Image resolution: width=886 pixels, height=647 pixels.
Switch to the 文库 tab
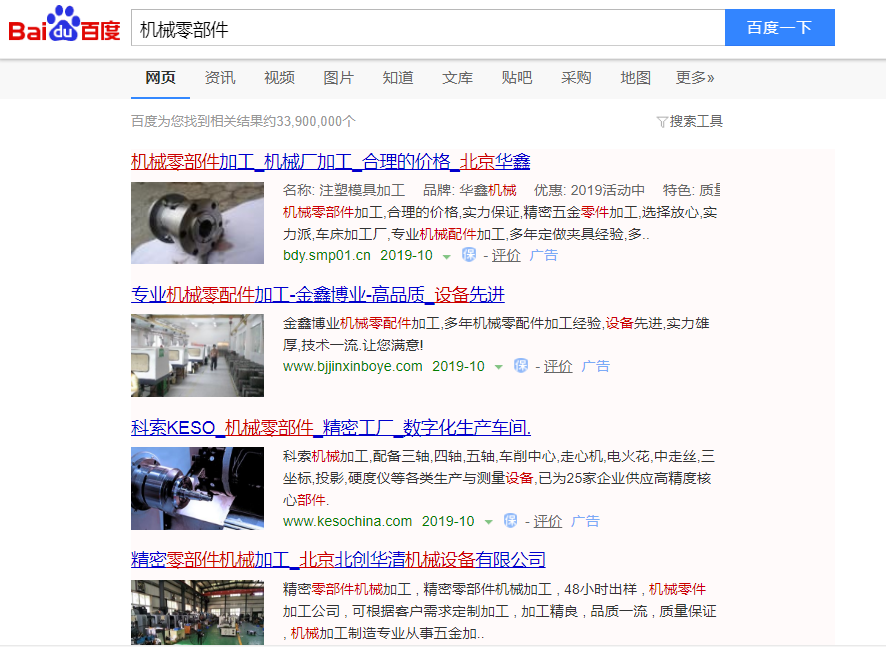[457, 78]
